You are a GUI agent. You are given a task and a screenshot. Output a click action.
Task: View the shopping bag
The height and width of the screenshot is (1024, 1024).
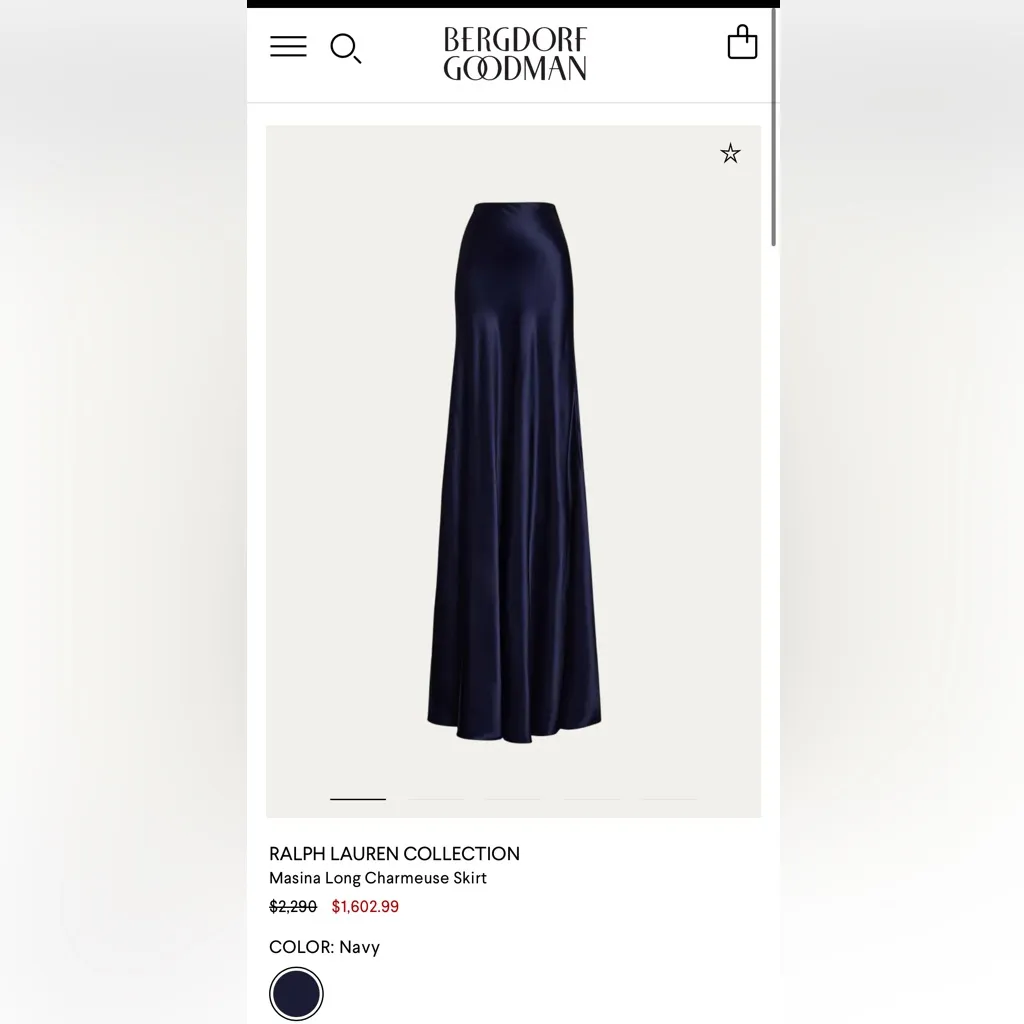click(742, 43)
